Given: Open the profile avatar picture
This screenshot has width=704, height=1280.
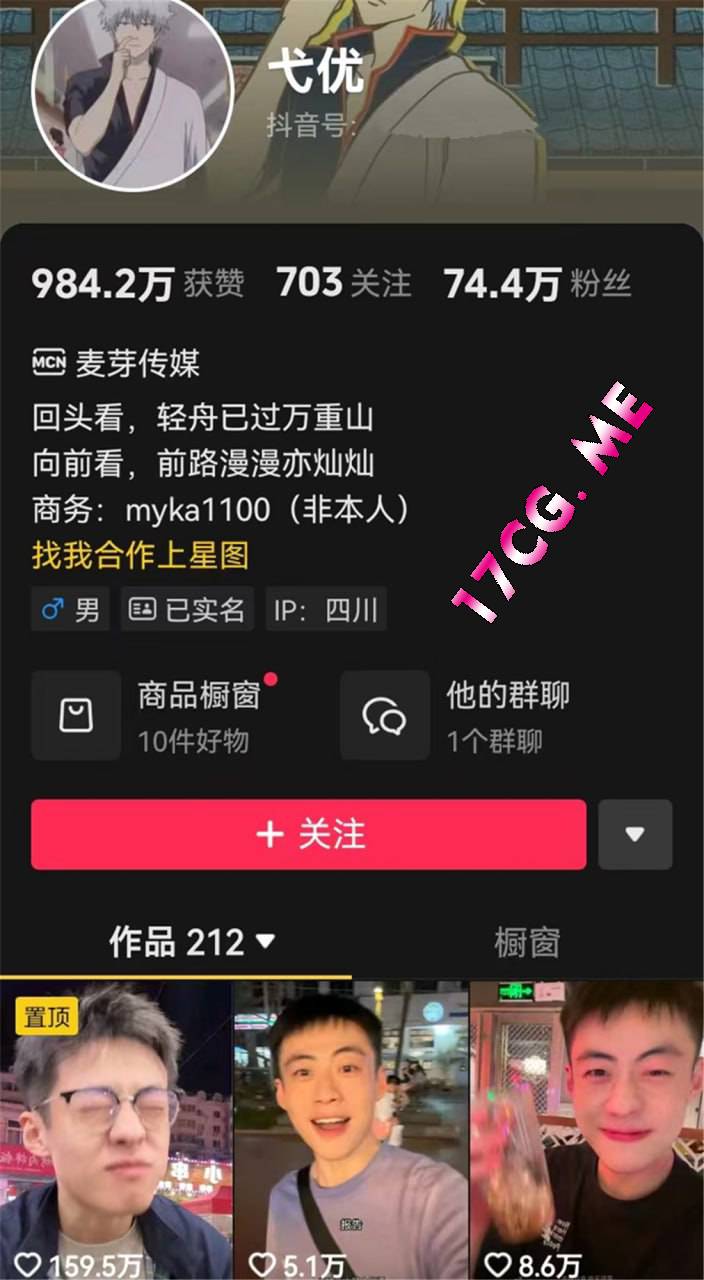Looking at the screenshot, I should tap(132, 92).
